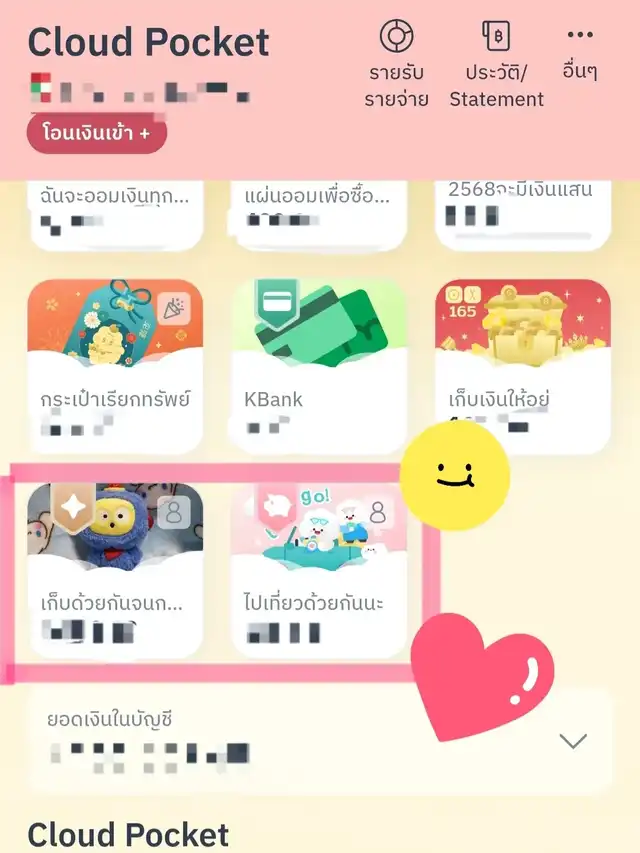Open the shared pocket ไปเที่ยวด้วยกันนะ
Screen dimensions: 640x853
tap(319, 568)
